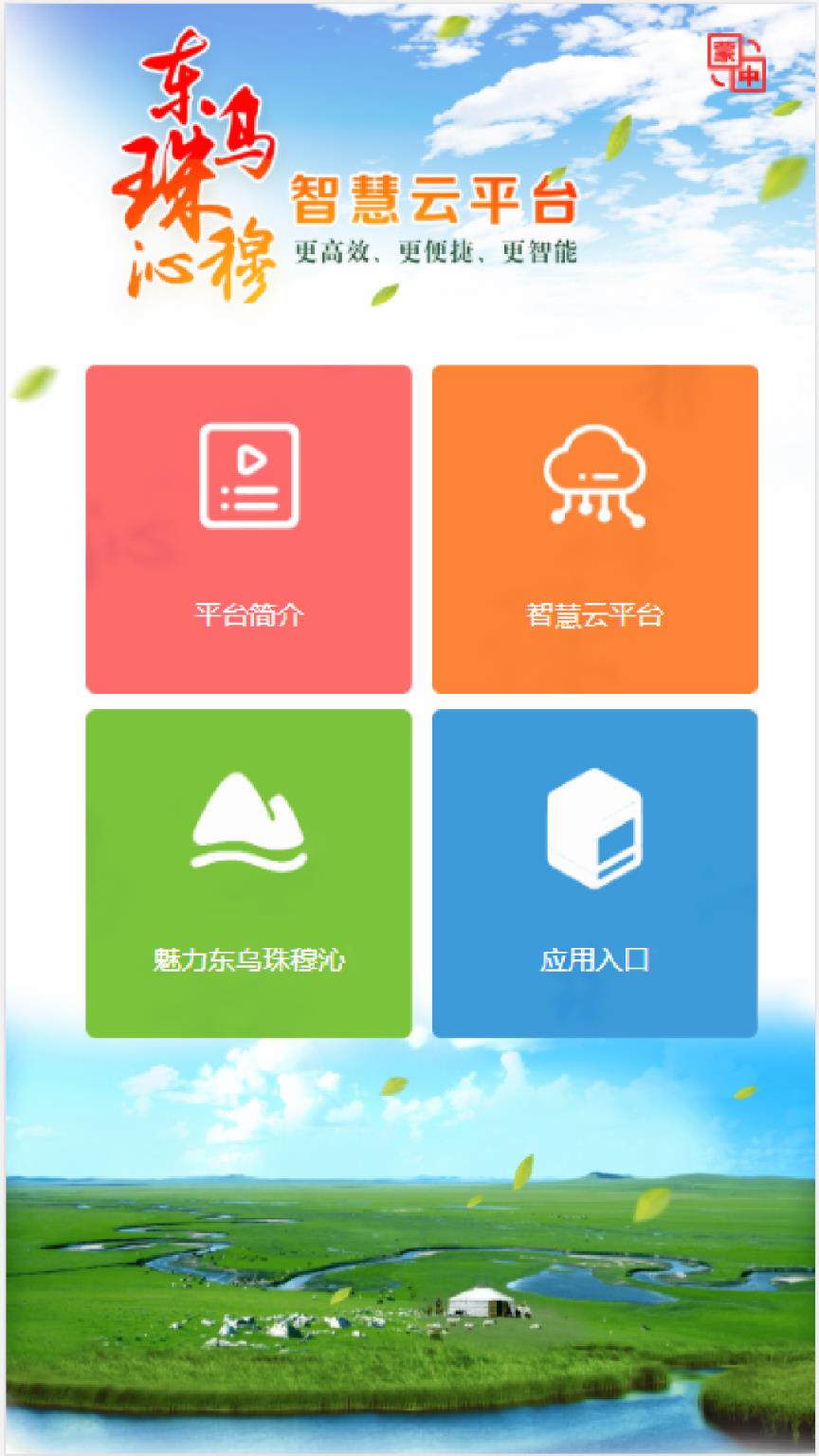819x1456 pixels.
Task: Select the 应用入口 menu entry
Action: (x=595, y=960)
